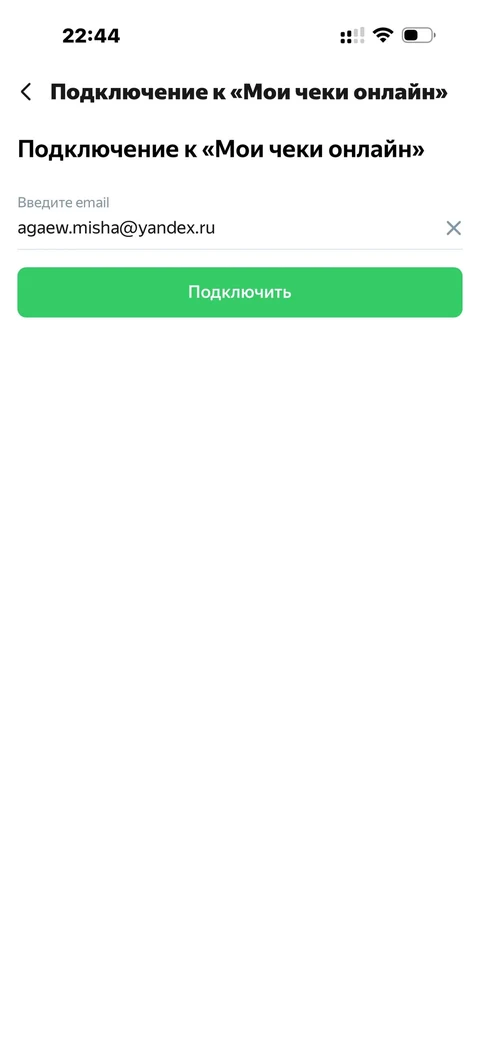Clear the entered email address
Viewport: 480px width, 1043px height.
[453, 228]
